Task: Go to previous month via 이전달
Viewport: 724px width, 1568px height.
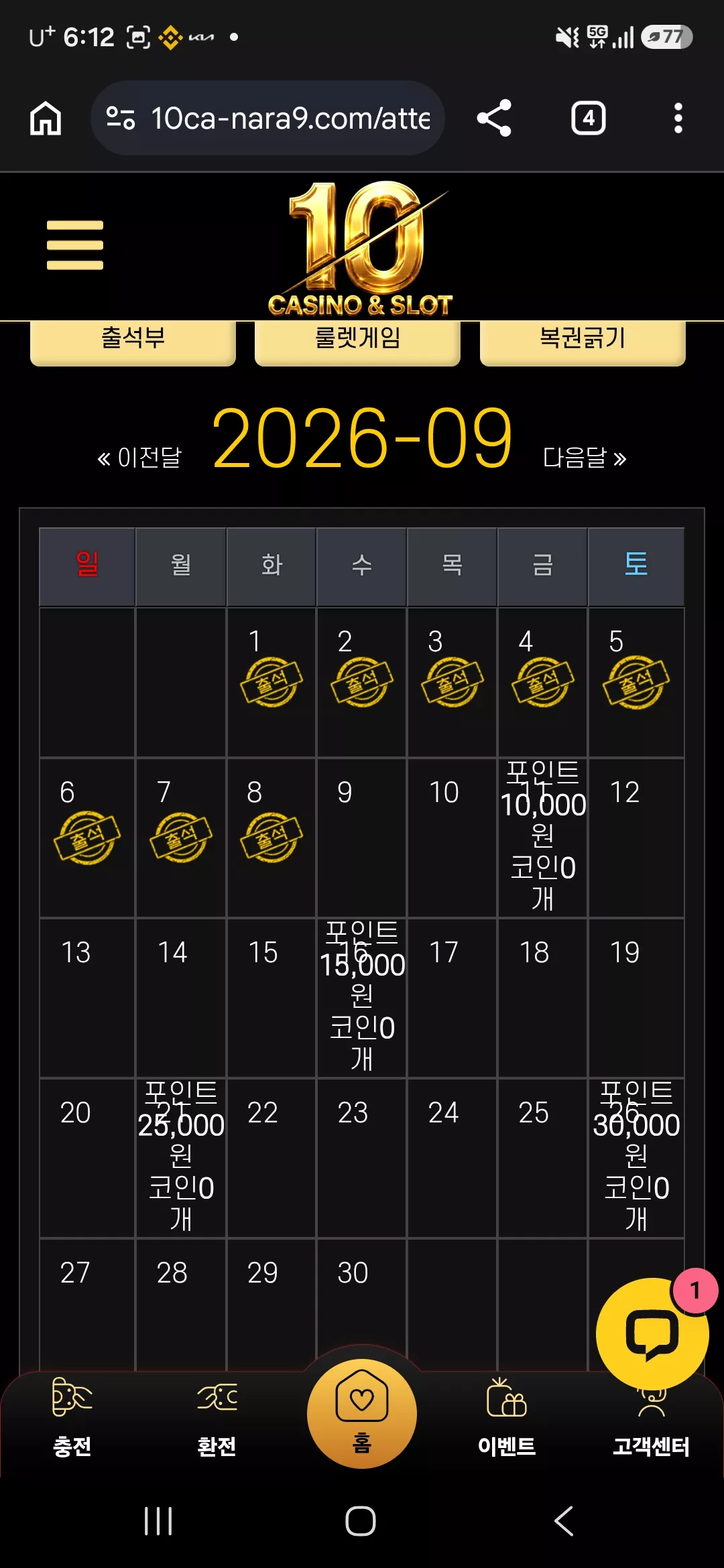Action: click(x=139, y=458)
